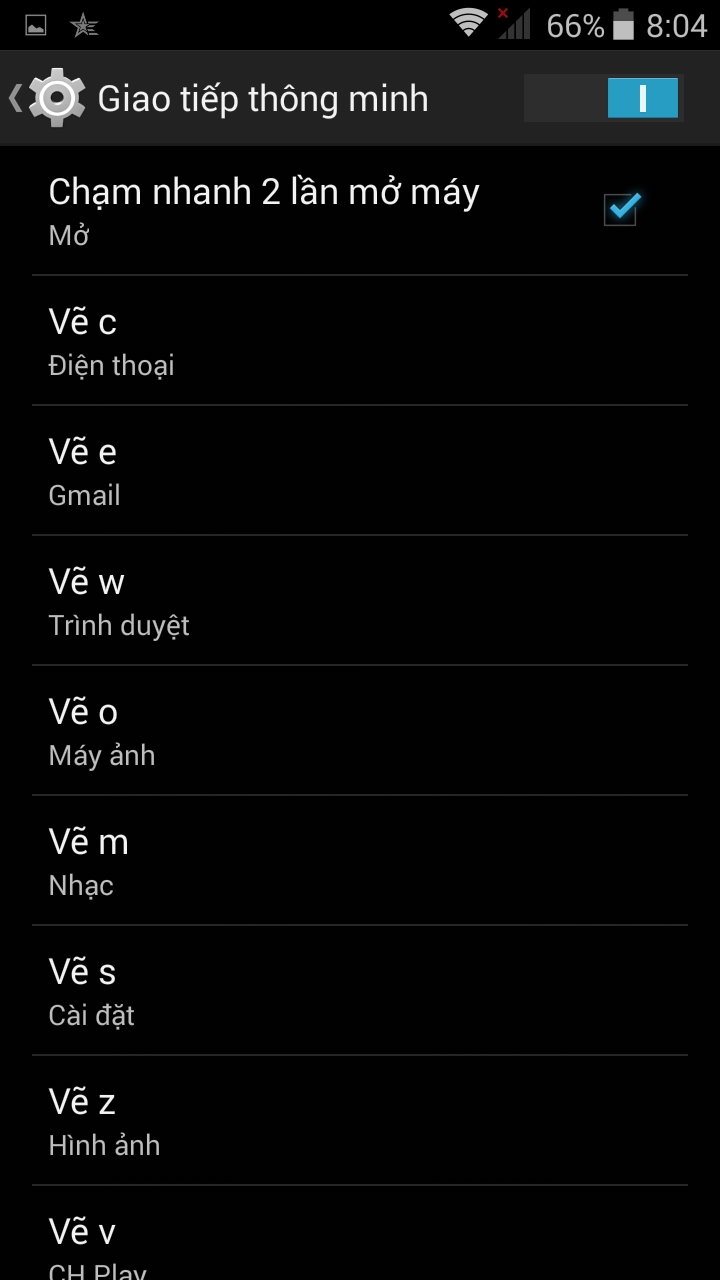Open Vẽ w Trình duyệt gesture option
The height and width of the screenshot is (1280, 720).
click(x=360, y=601)
